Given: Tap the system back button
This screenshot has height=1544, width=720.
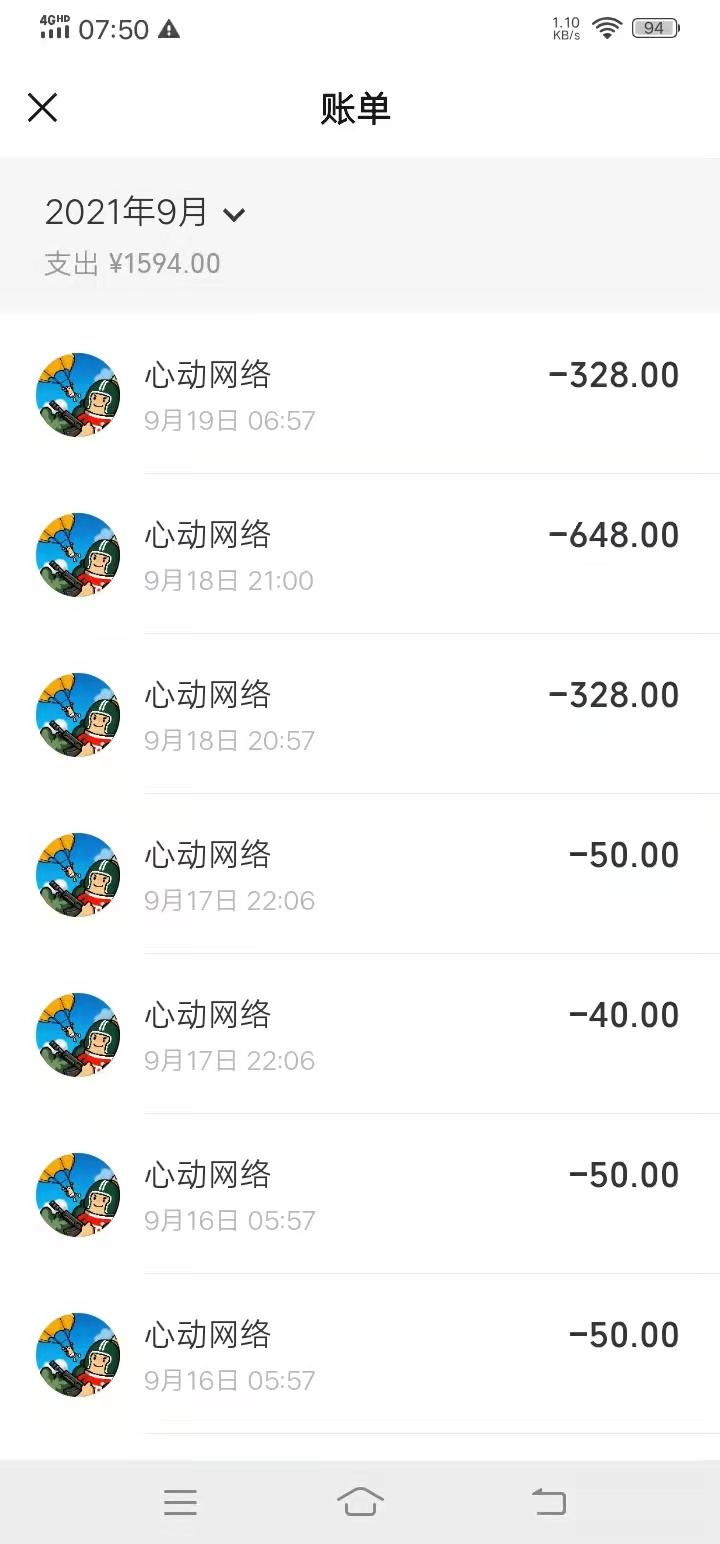Looking at the screenshot, I should (548, 1501).
